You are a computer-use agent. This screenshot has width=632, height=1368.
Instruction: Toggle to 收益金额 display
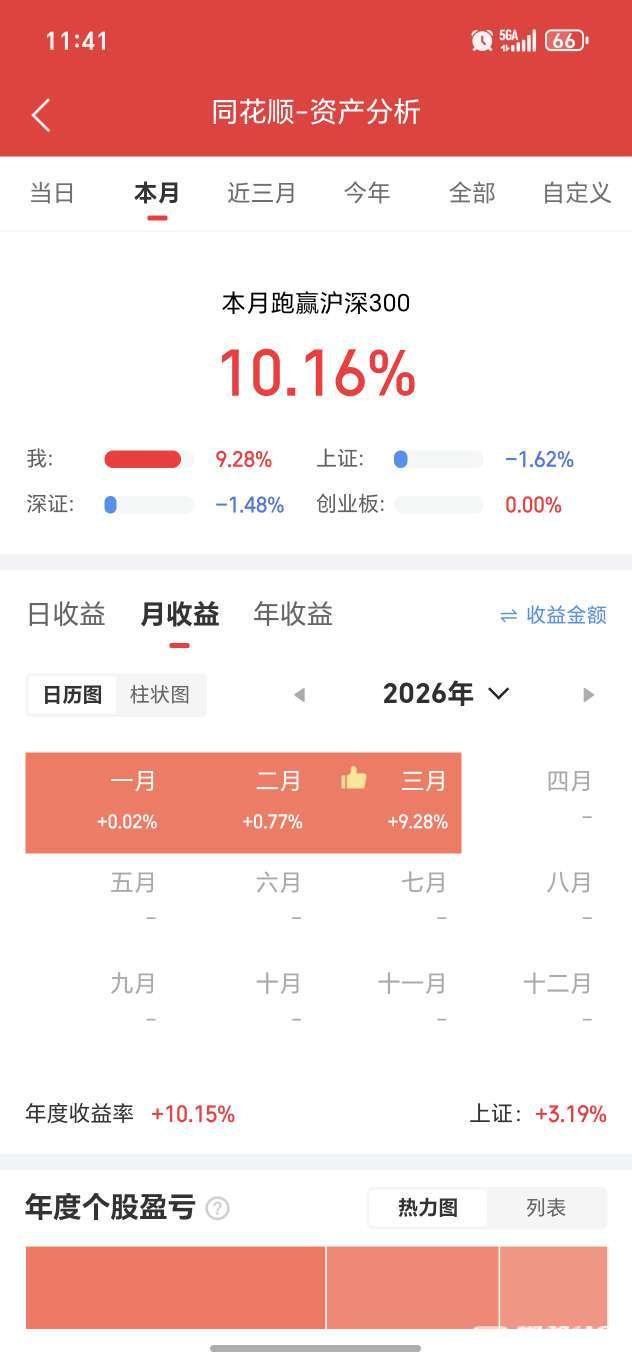pyautogui.click(x=553, y=615)
